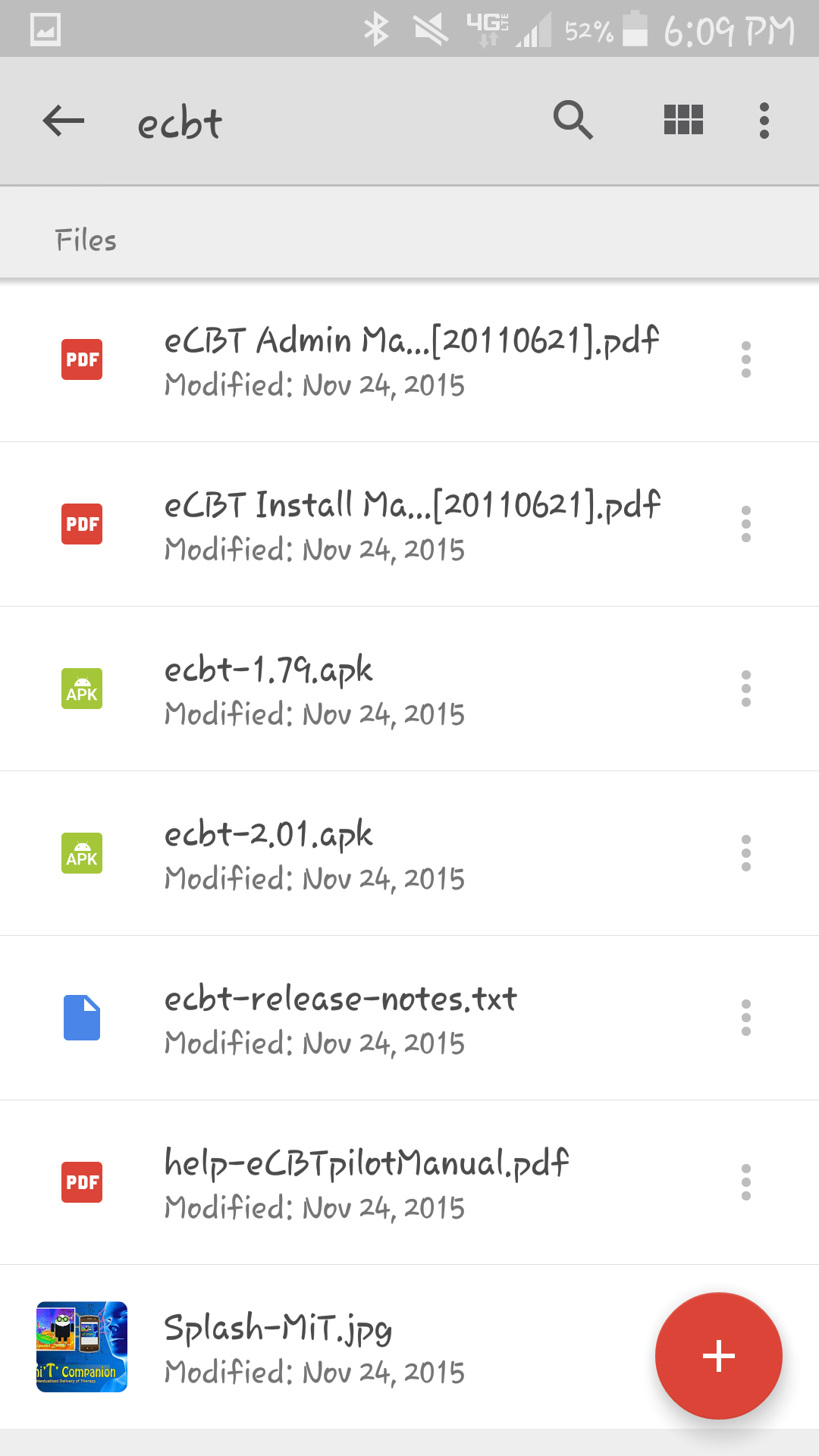Show options for help-eCBTpilotManual.pdf
This screenshot has height=1456, width=819.
pos(746,1182)
